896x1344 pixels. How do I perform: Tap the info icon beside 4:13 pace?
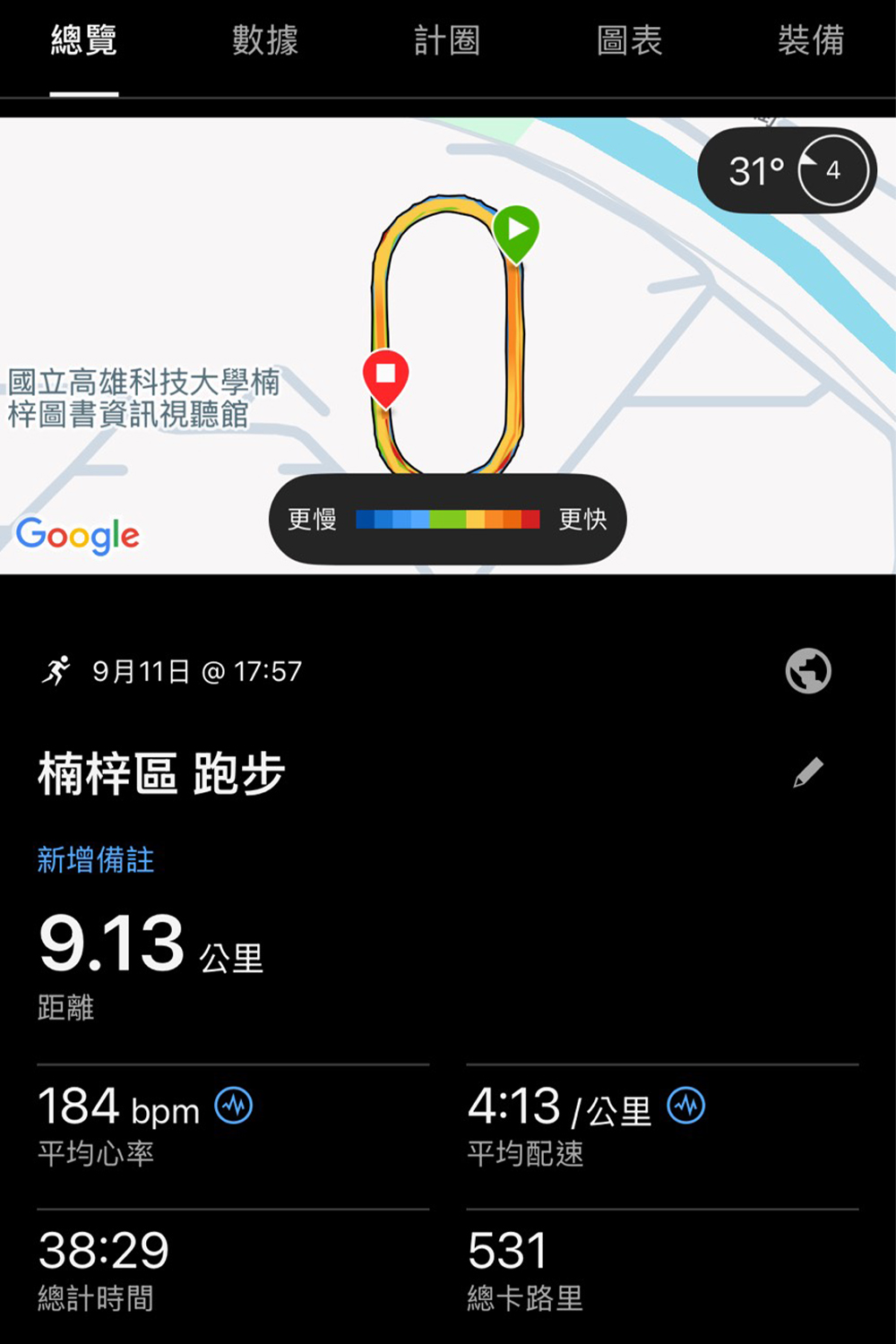(x=686, y=1106)
